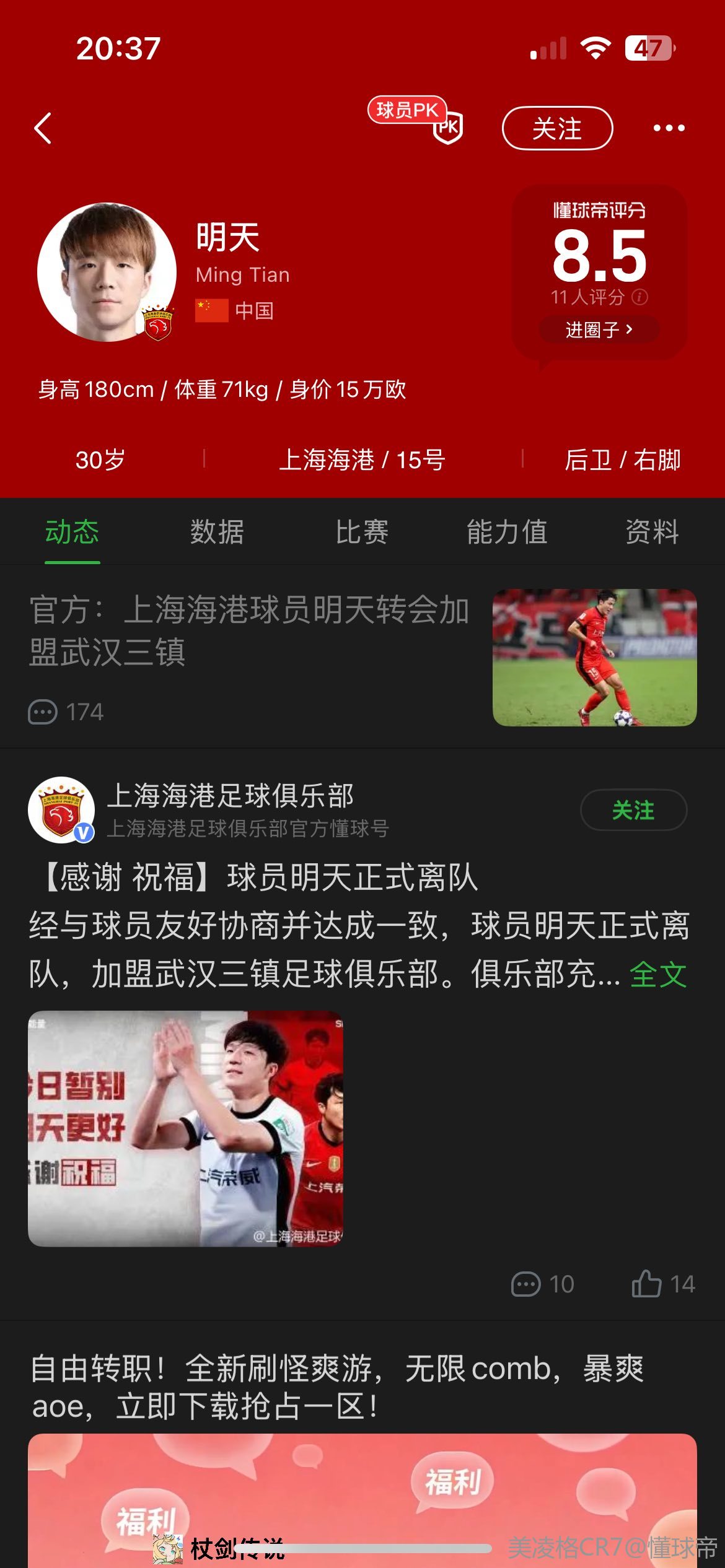Open the farewell image in the club's post

[185, 1128]
